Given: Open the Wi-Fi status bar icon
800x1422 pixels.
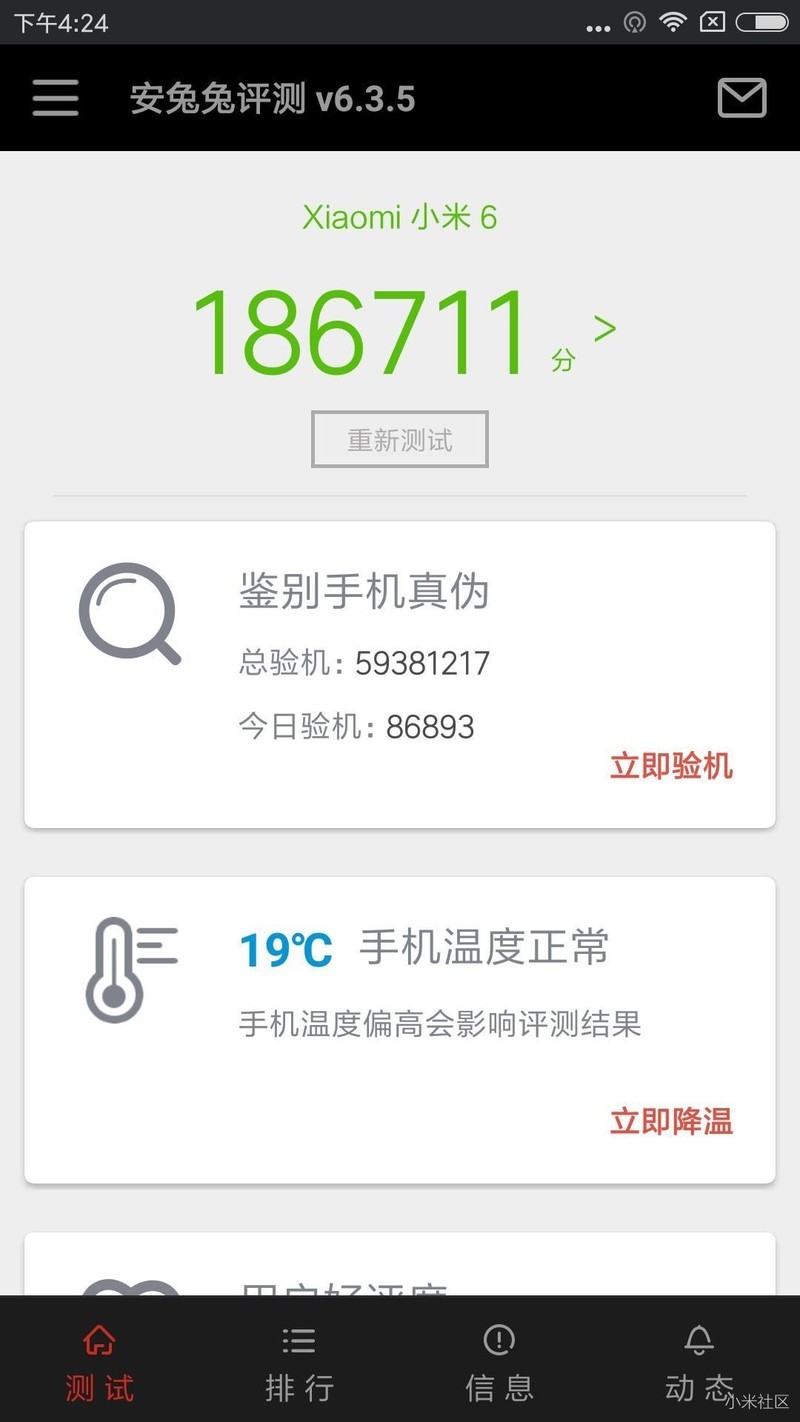Looking at the screenshot, I should point(675,21).
